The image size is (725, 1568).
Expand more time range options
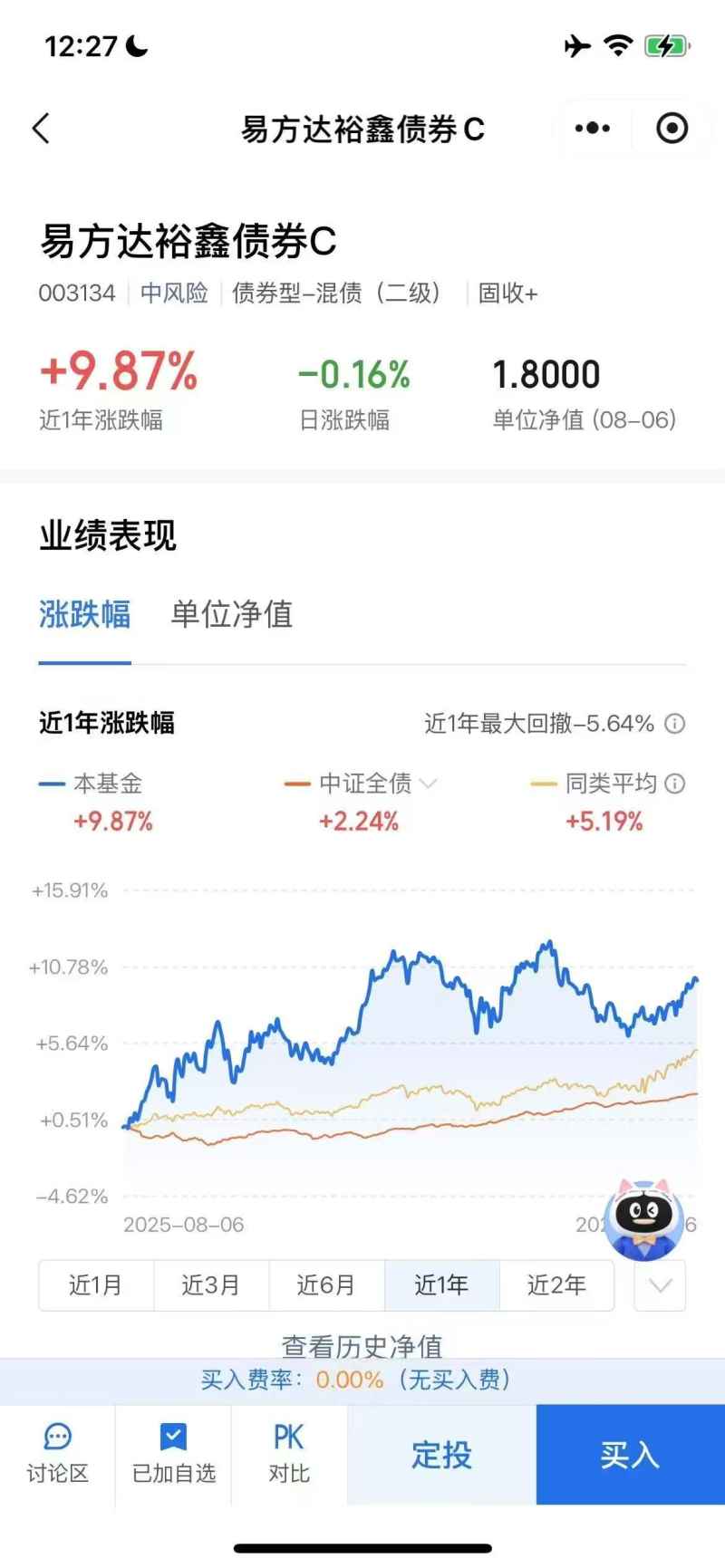tap(660, 1284)
